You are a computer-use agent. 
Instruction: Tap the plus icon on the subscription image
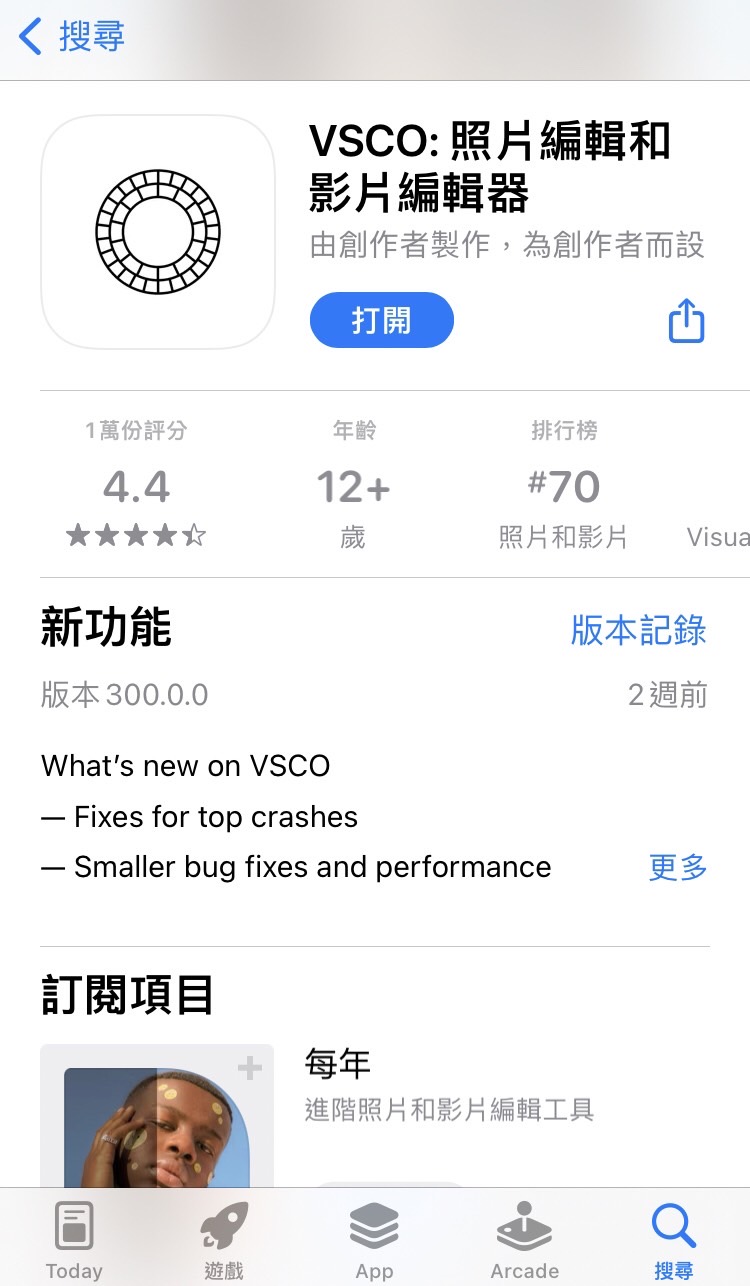coord(248,1069)
